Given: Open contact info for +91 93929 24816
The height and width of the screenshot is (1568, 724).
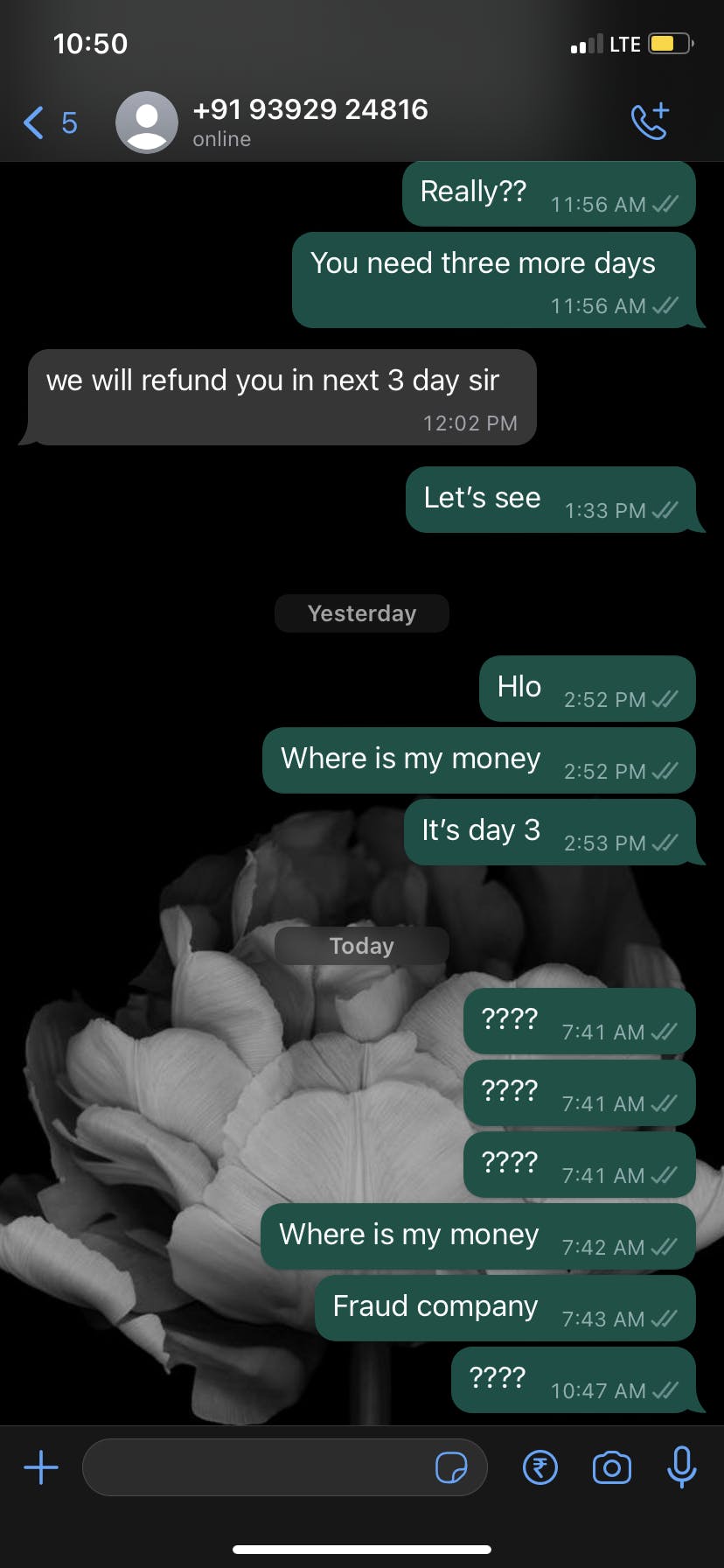Looking at the screenshot, I should (x=310, y=110).
